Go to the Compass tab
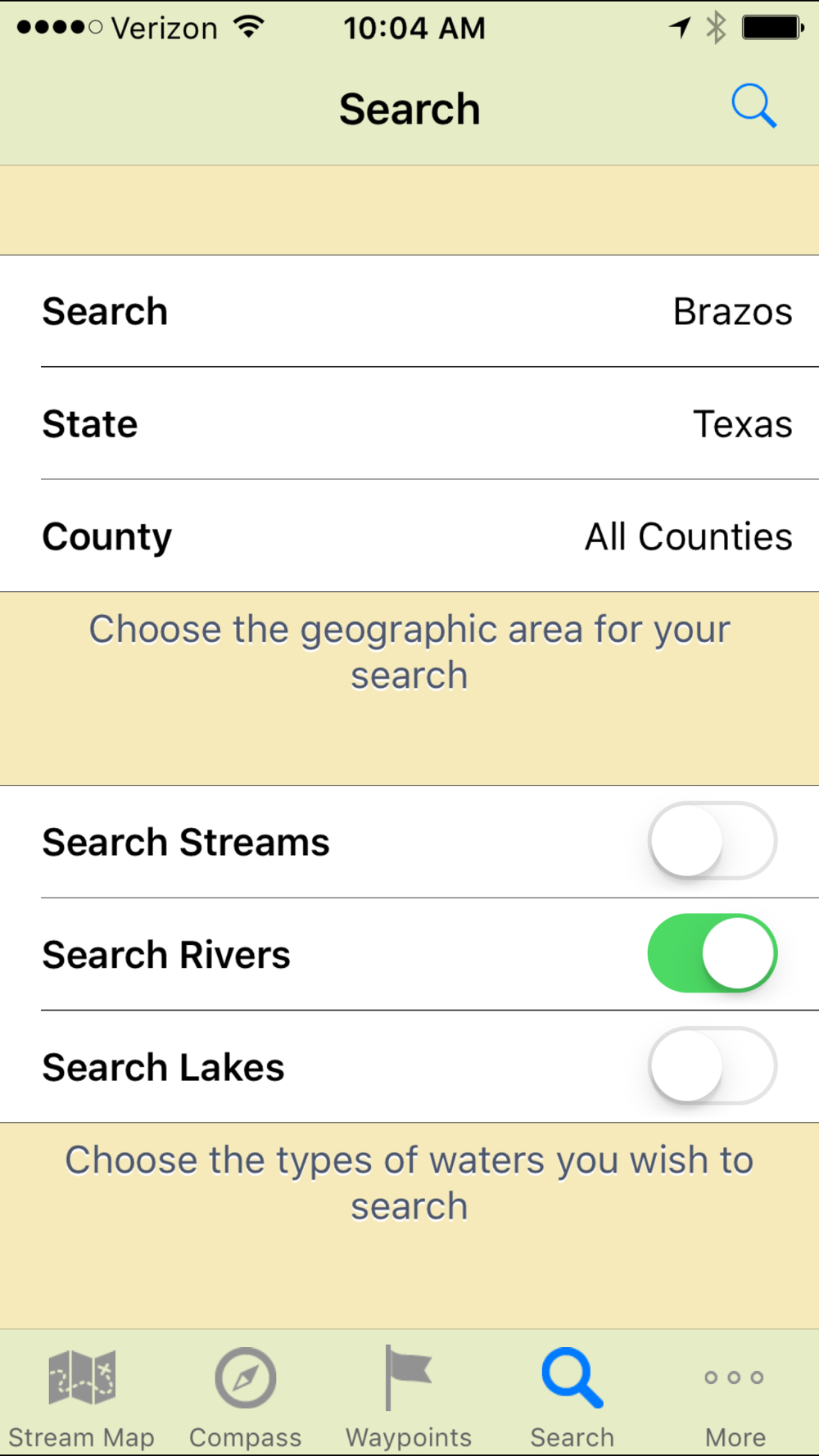Screen dimensions: 819x1456 (246, 1397)
